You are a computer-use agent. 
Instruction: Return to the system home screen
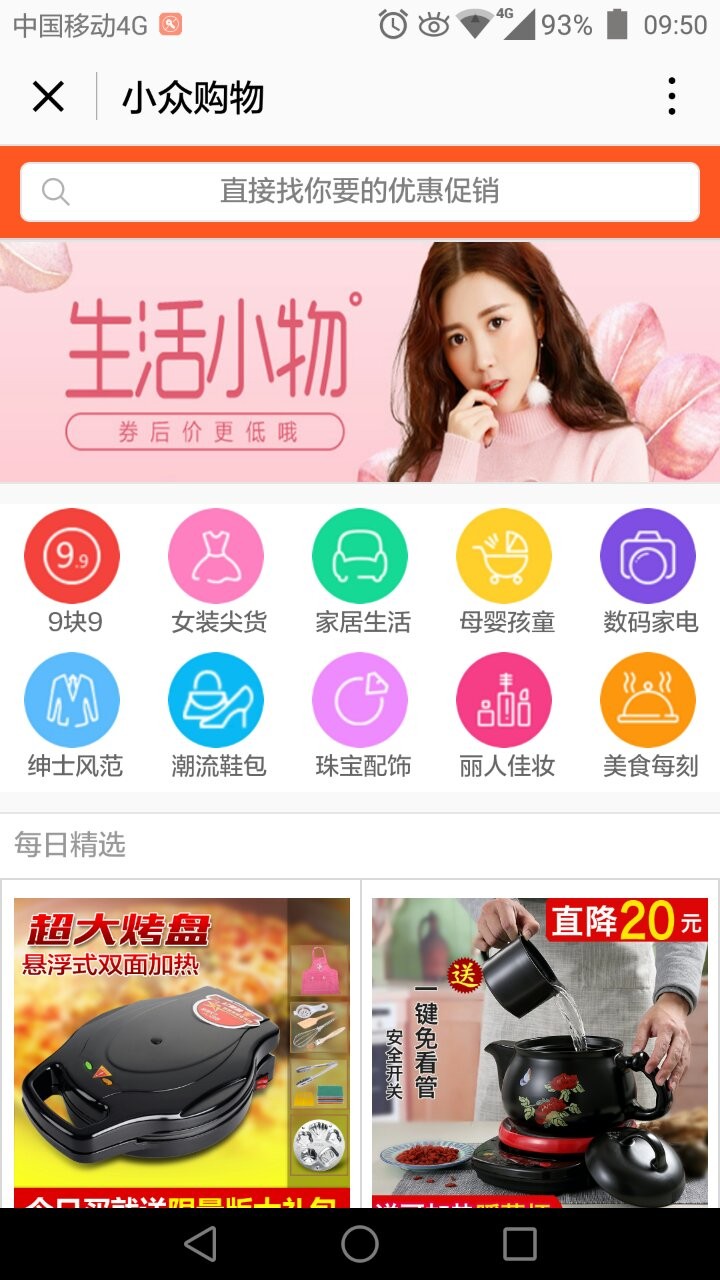pyautogui.click(x=360, y=1244)
